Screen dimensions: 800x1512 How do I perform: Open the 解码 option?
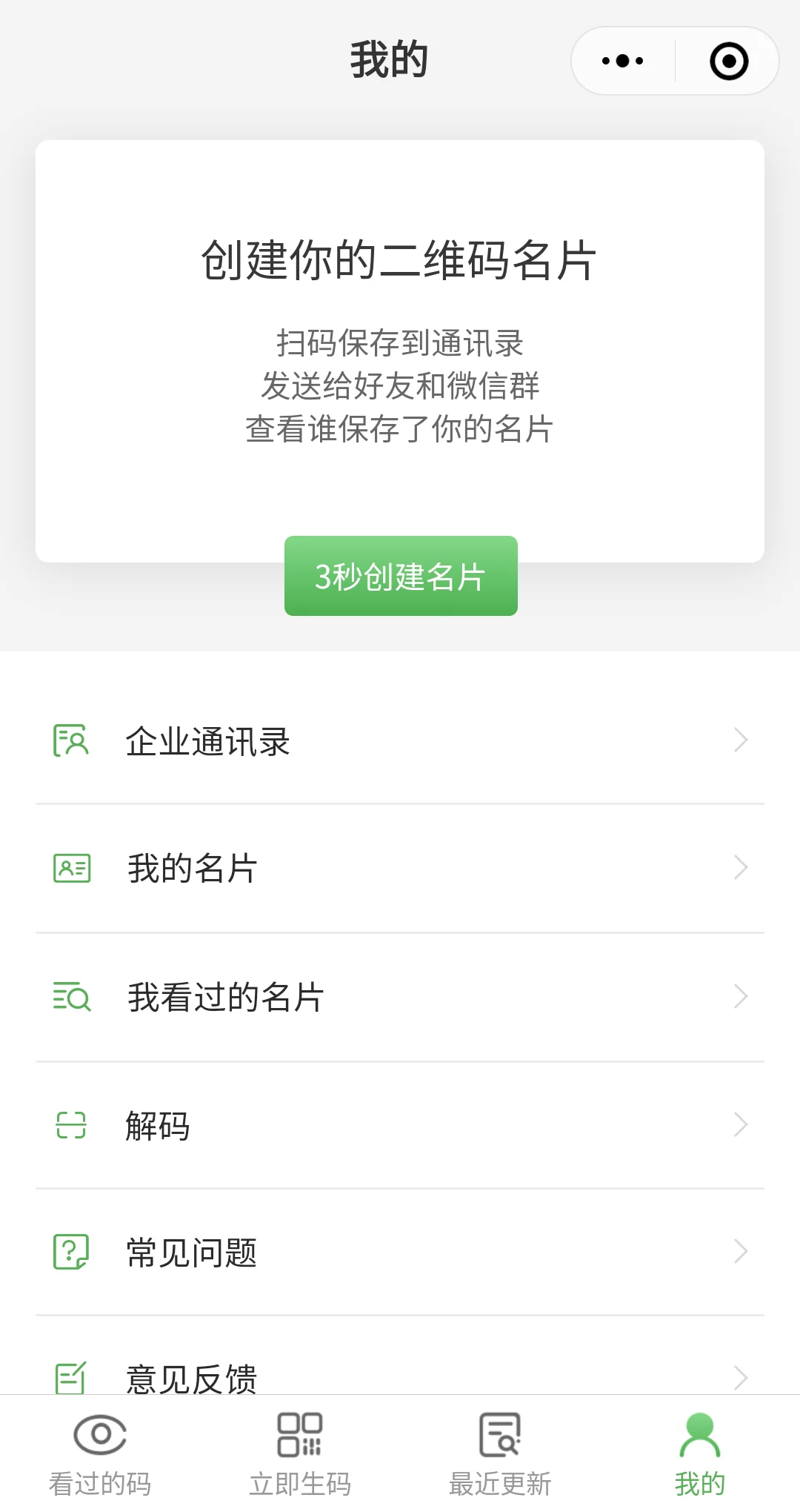tap(400, 1125)
